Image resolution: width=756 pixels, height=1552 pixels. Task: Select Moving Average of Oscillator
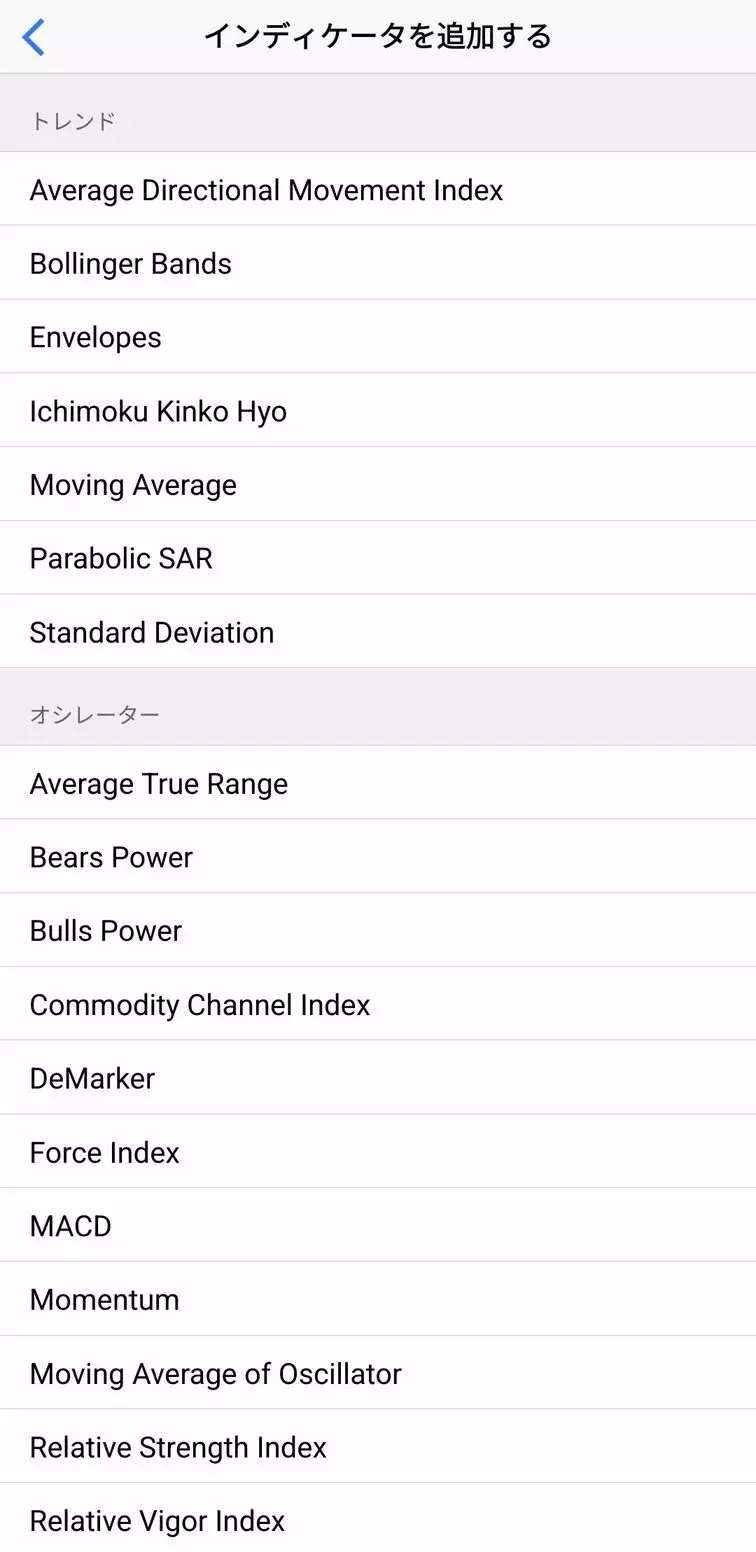tap(378, 1374)
